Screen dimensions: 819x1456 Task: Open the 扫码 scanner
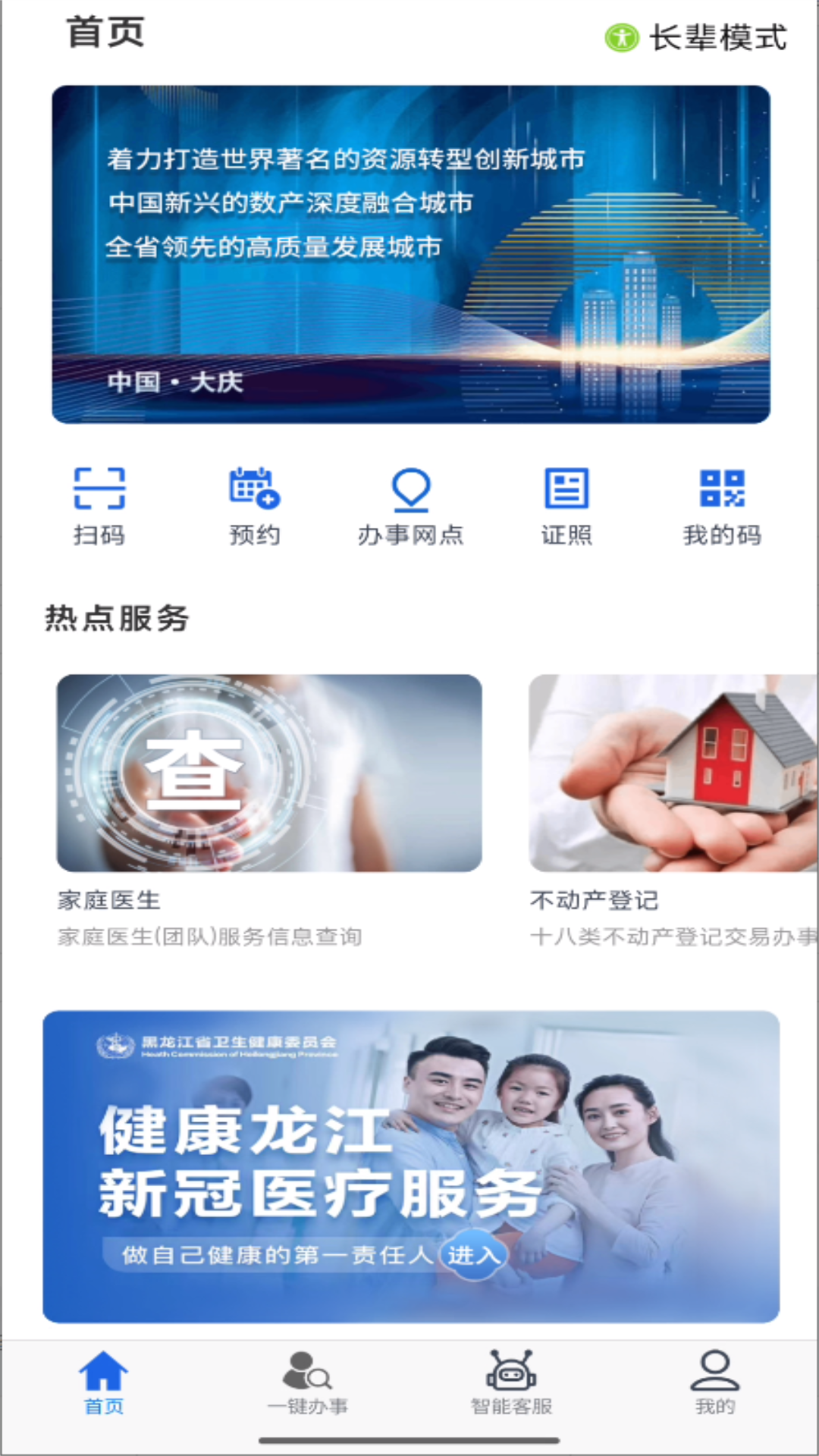pyautogui.click(x=99, y=506)
